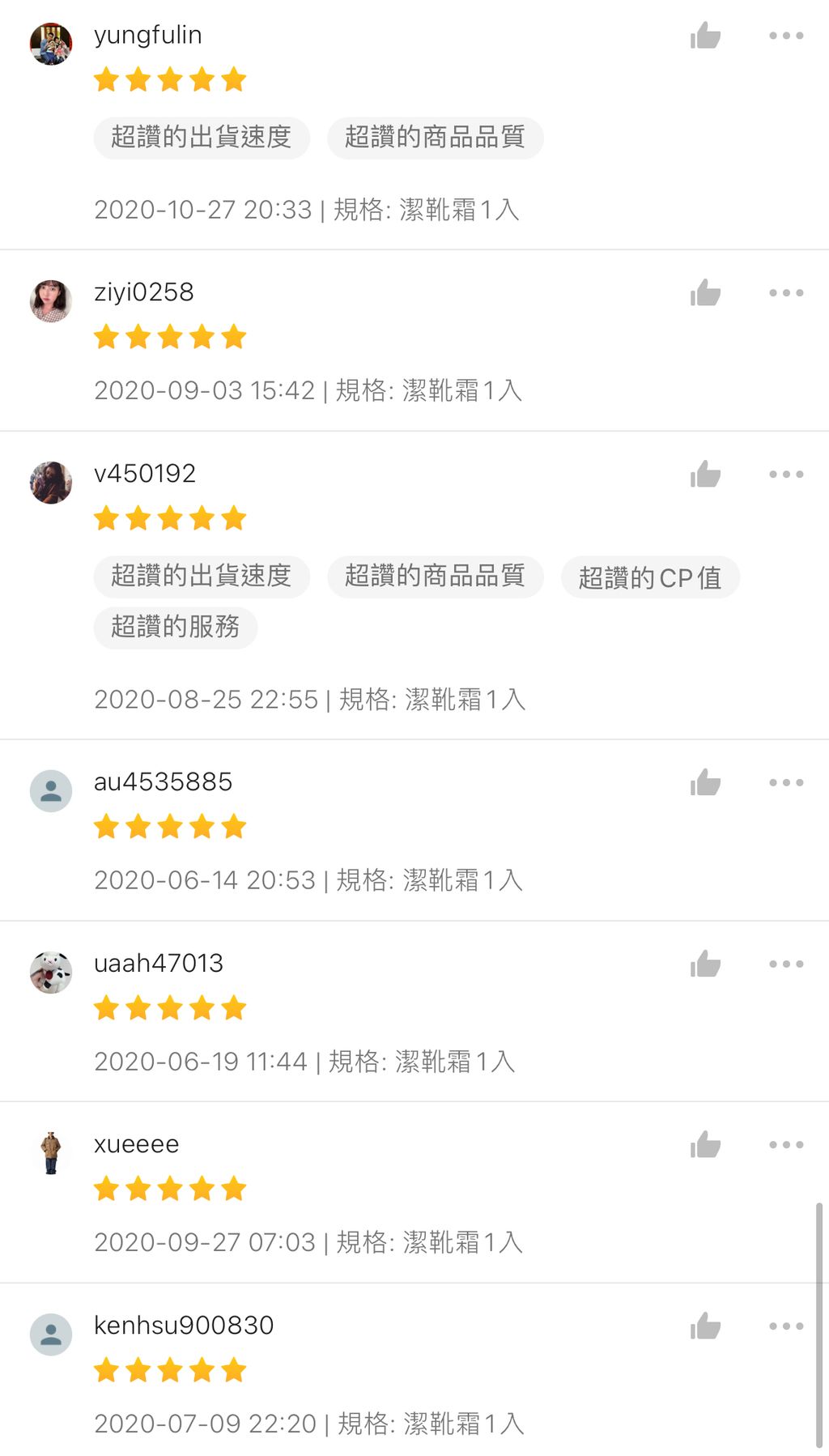
Task: Click the five-star rating under au4535885
Action: point(169,827)
